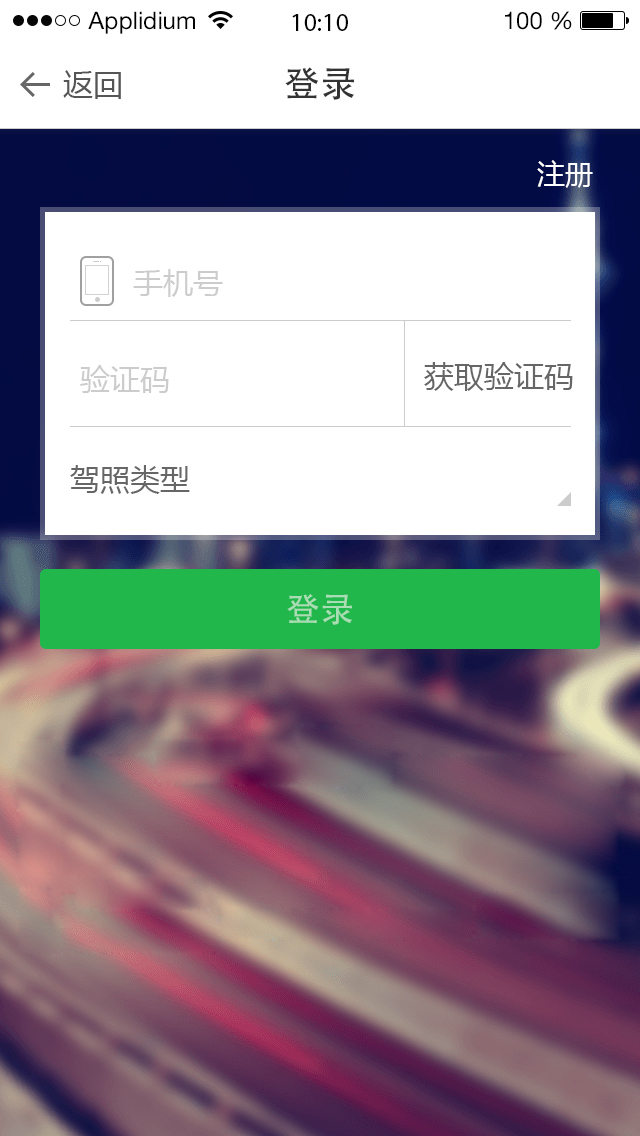Focus the 手机号 phone number field

[340, 283]
